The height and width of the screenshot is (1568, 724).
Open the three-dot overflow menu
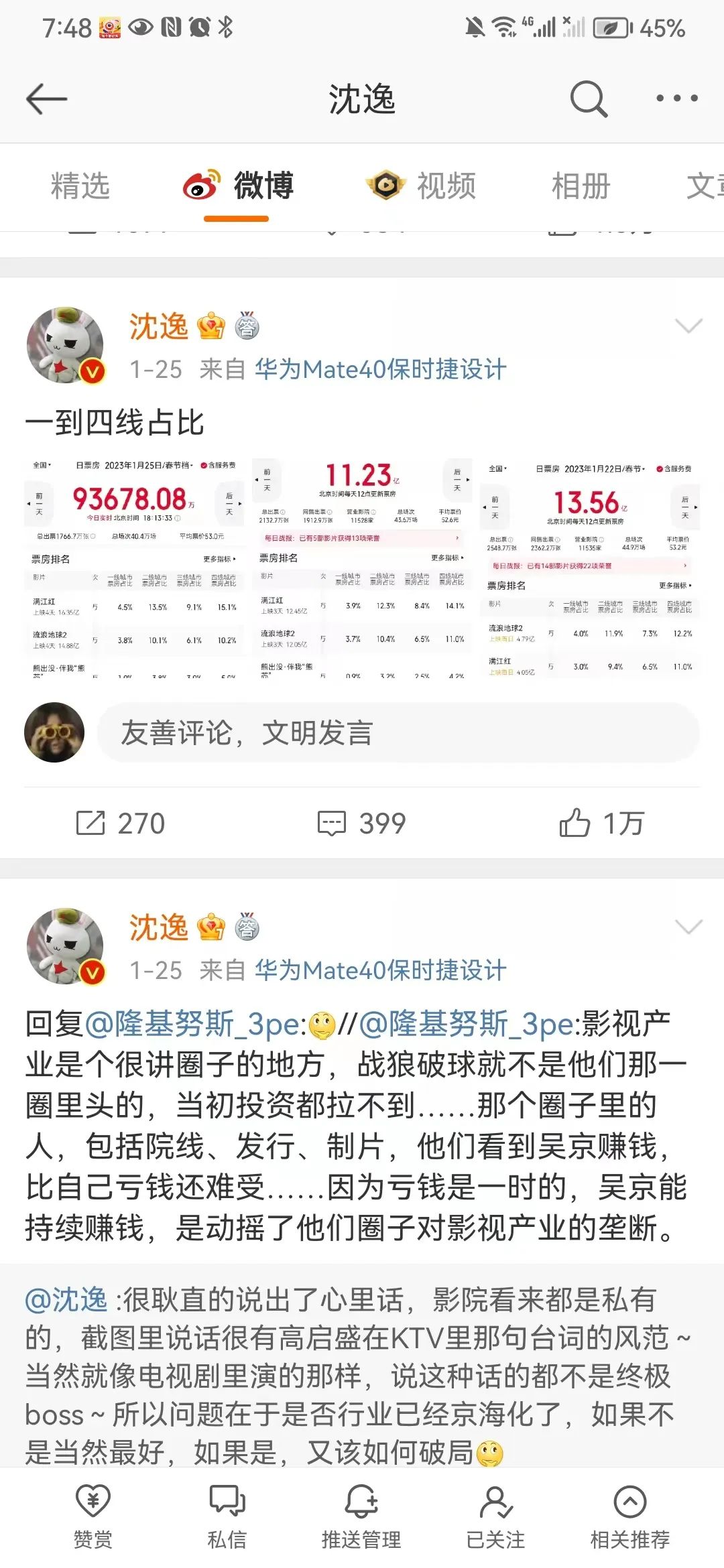coord(676,99)
